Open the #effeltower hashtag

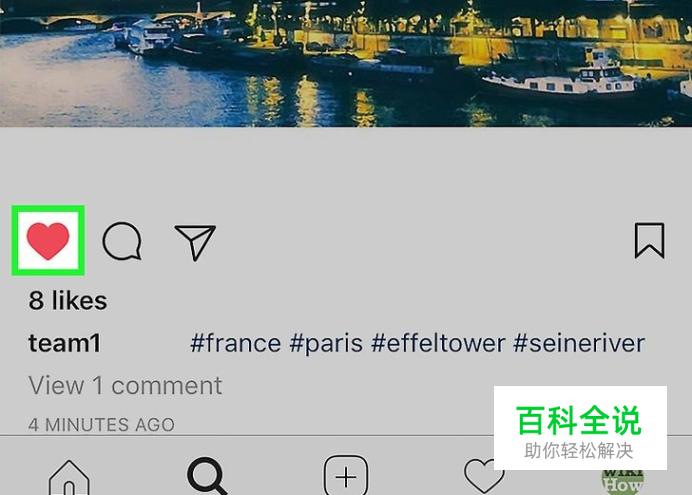coord(438,343)
